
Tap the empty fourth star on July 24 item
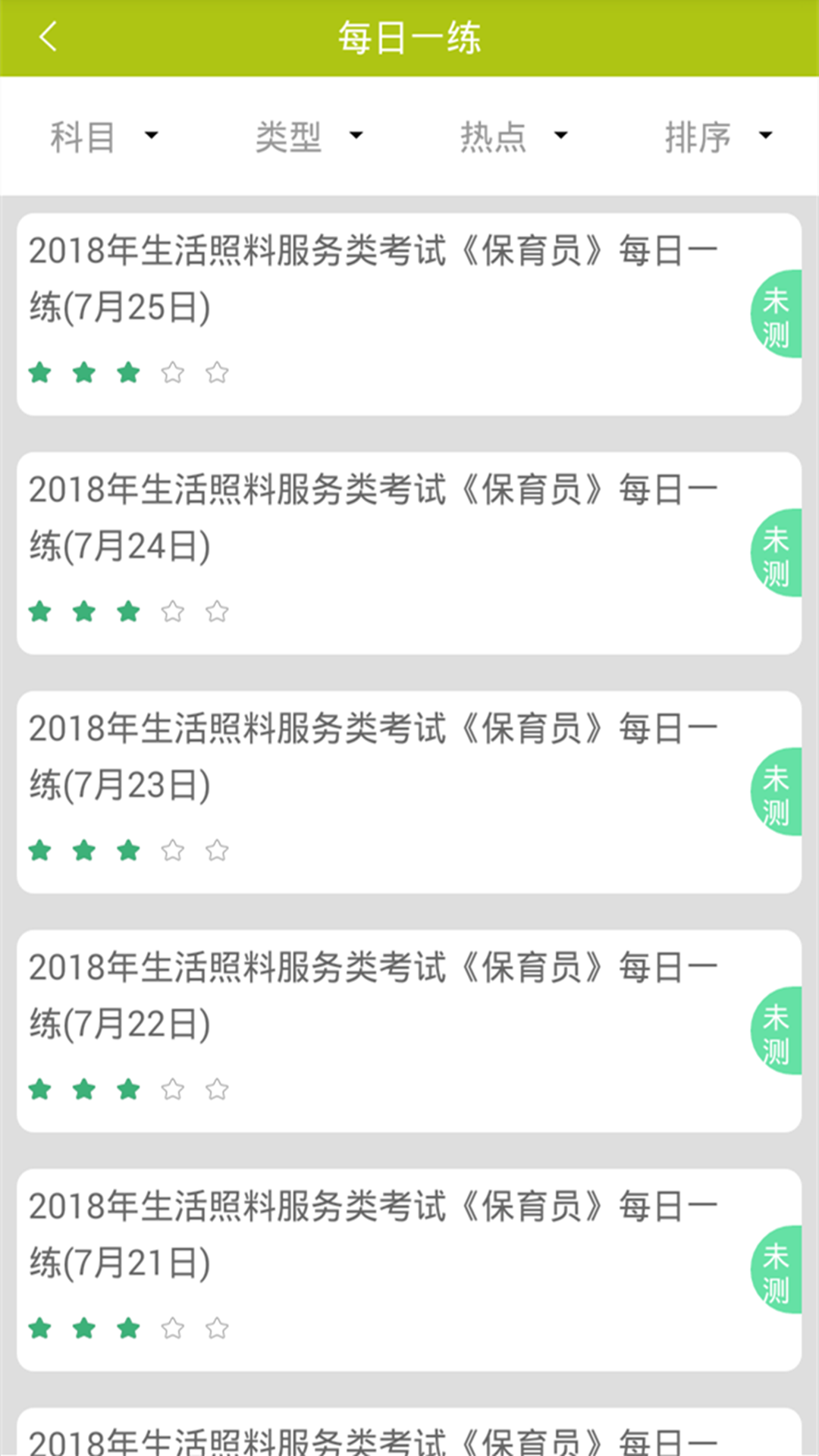(173, 611)
